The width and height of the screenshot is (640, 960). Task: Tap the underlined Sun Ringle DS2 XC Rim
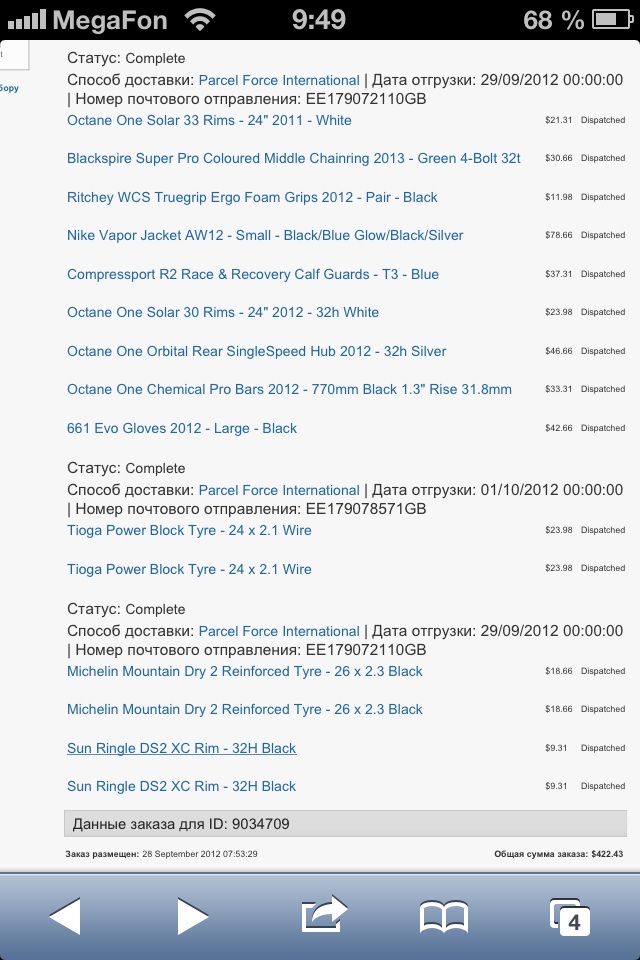181,748
